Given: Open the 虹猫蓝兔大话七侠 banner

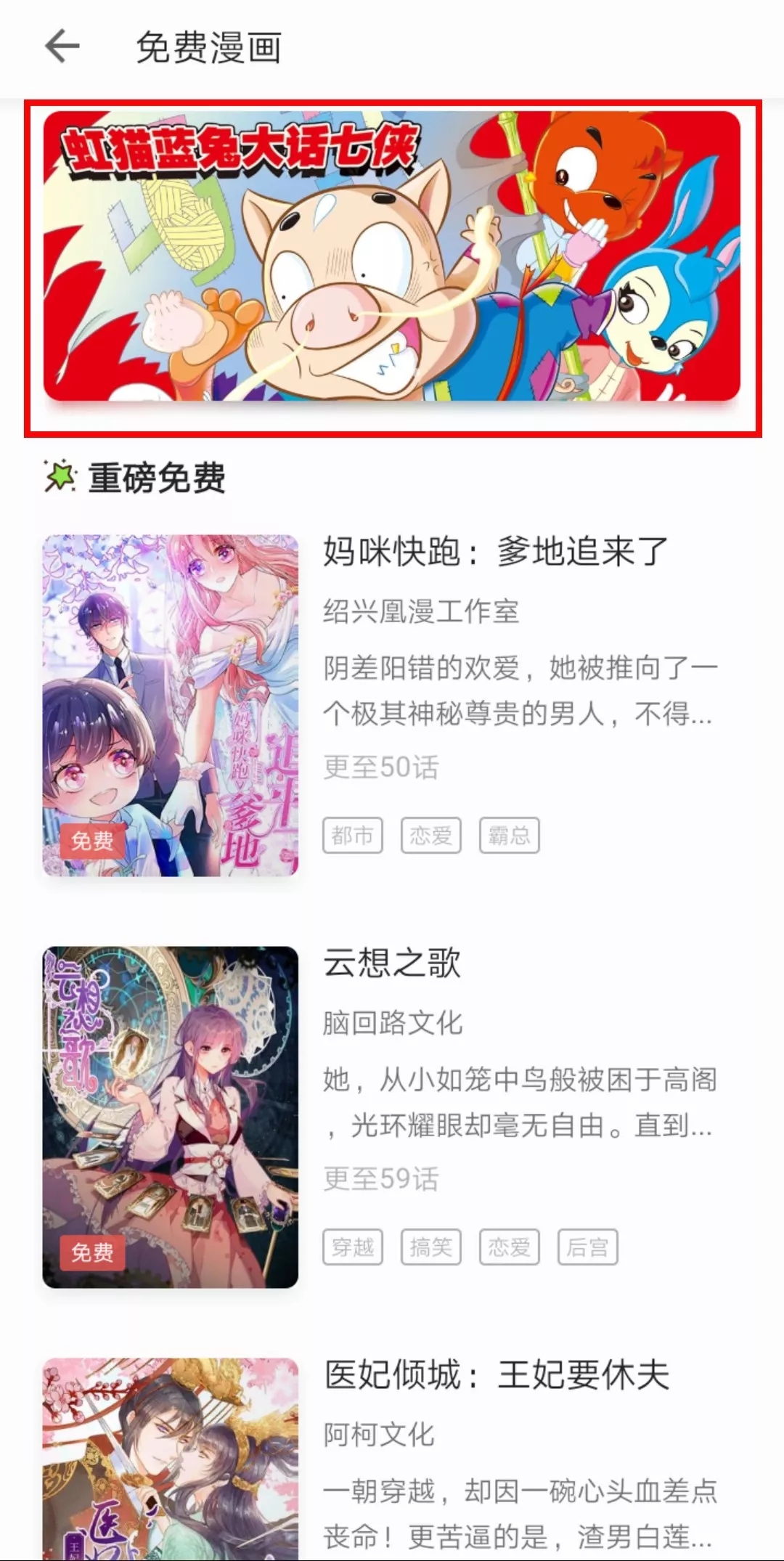Looking at the screenshot, I should click(392, 256).
